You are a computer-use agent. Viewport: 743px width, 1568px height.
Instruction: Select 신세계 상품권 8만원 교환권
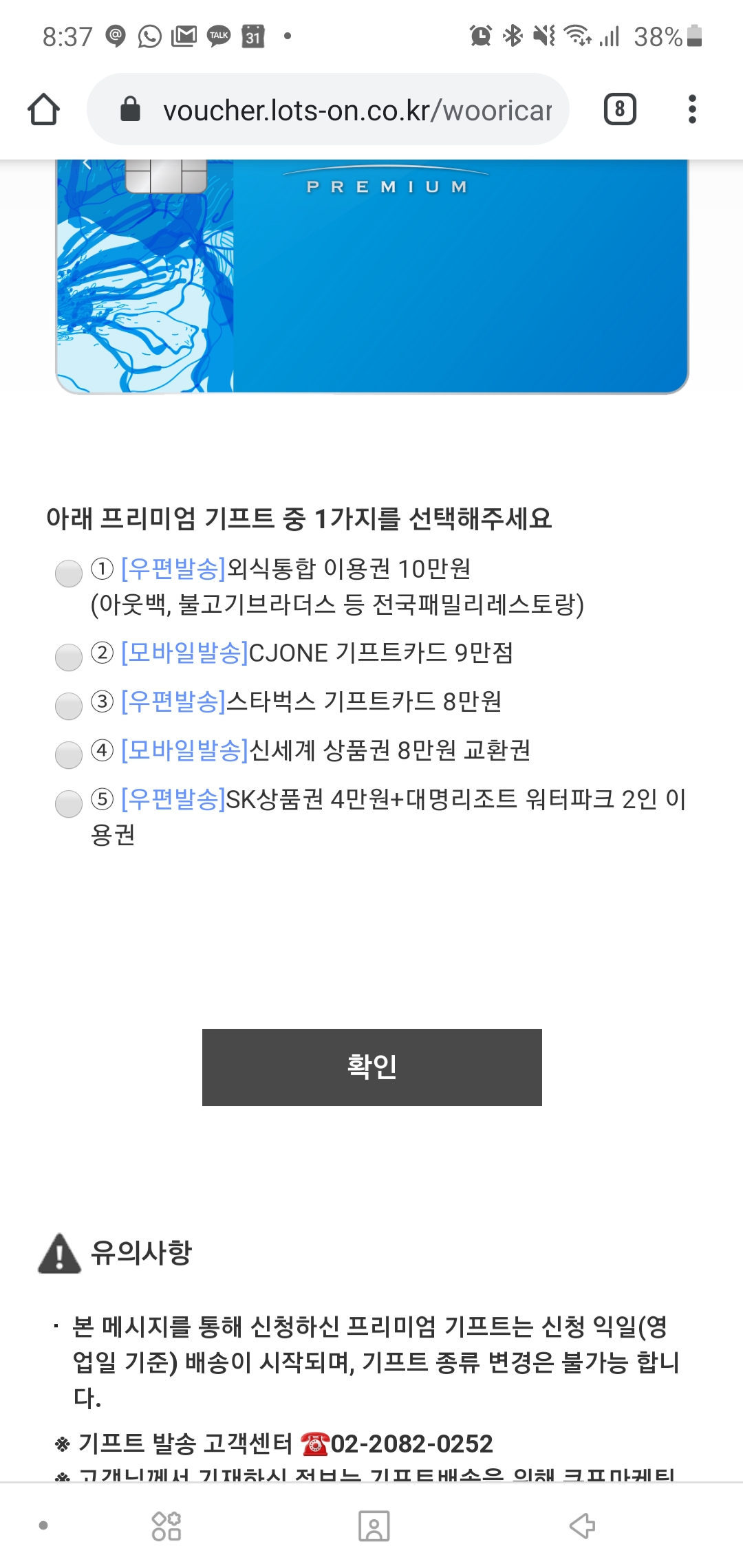[x=69, y=754]
